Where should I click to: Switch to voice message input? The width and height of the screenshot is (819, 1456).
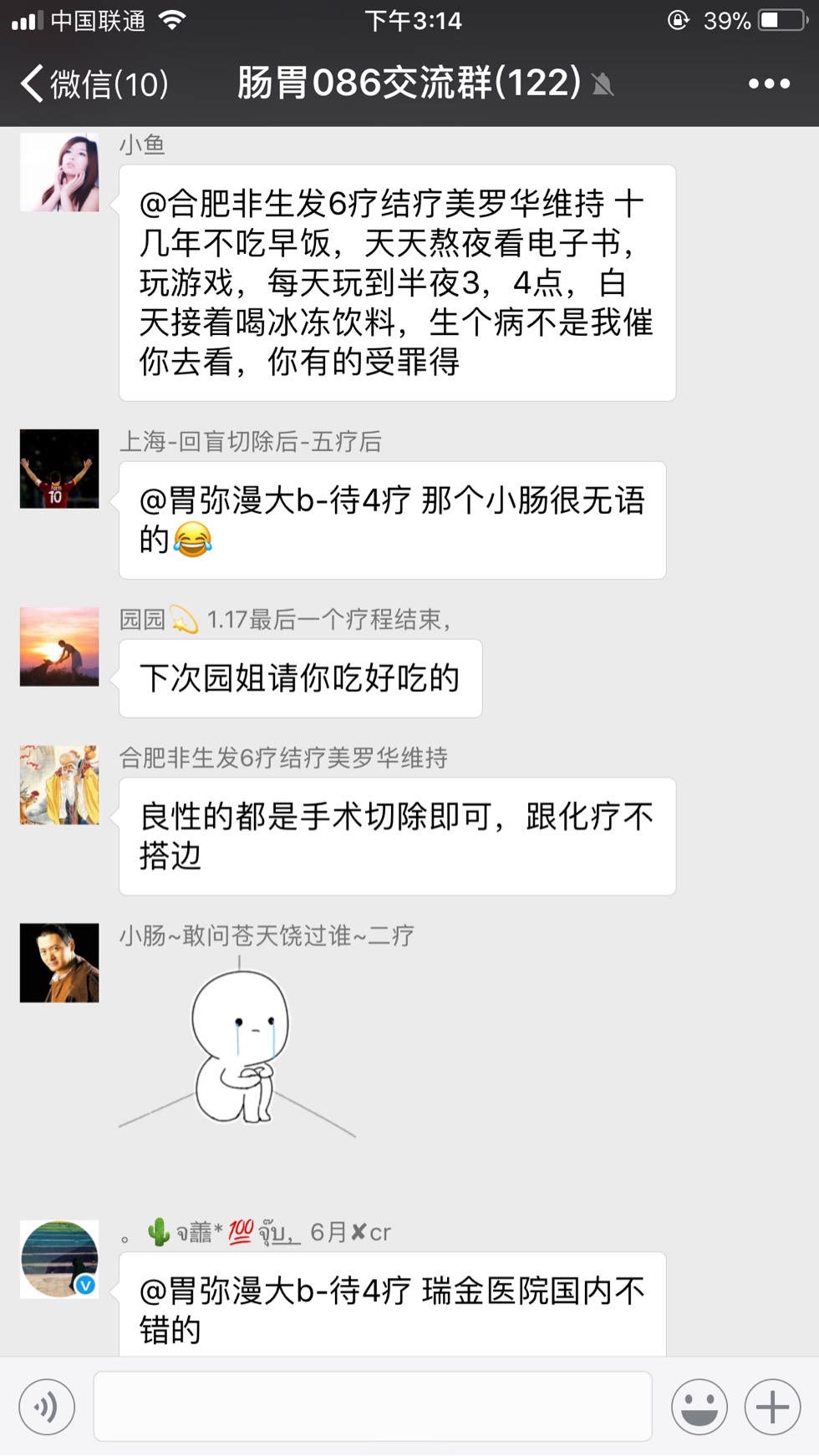[x=47, y=1407]
